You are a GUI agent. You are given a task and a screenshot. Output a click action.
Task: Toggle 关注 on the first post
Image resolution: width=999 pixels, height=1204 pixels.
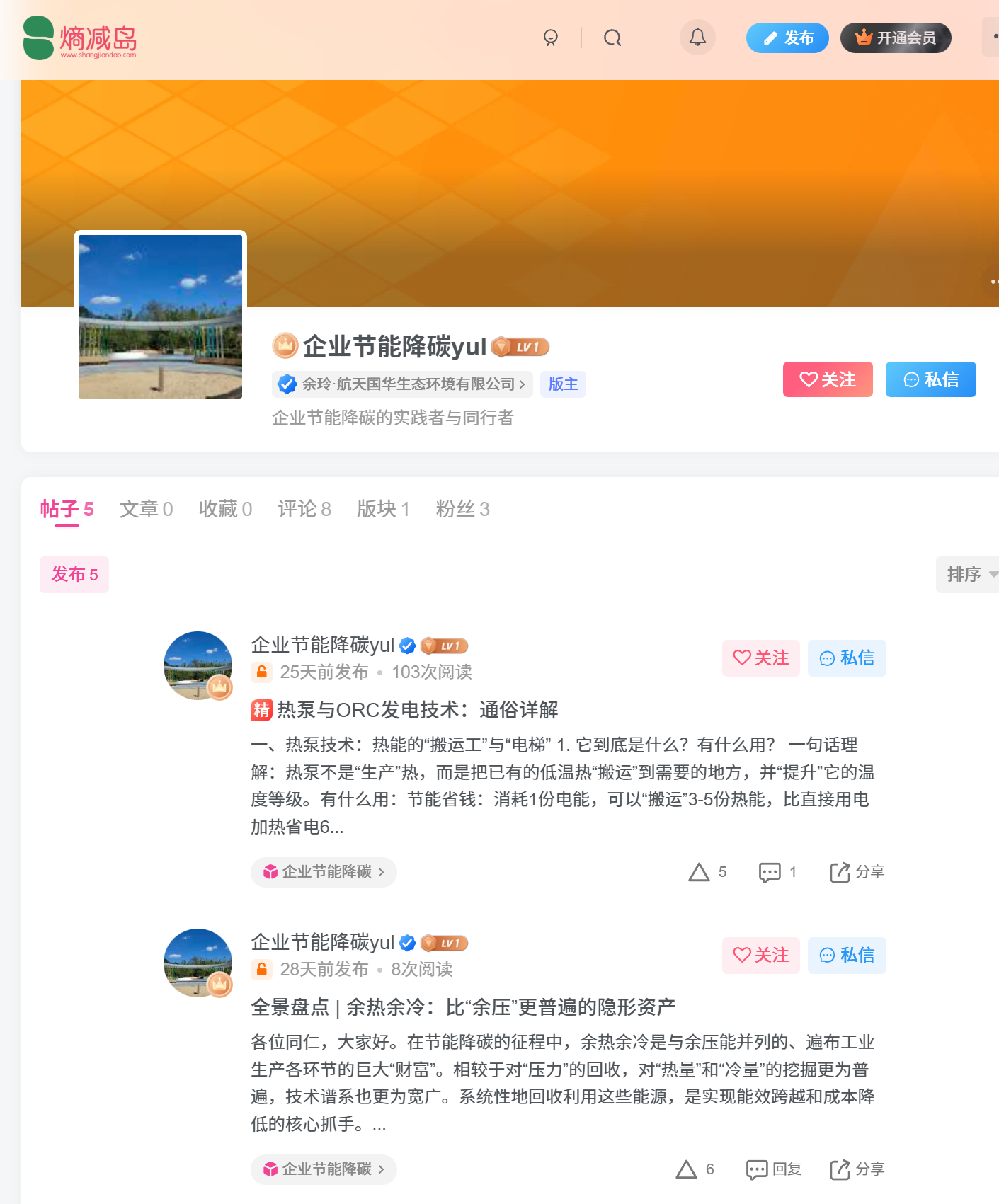point(760,658)
